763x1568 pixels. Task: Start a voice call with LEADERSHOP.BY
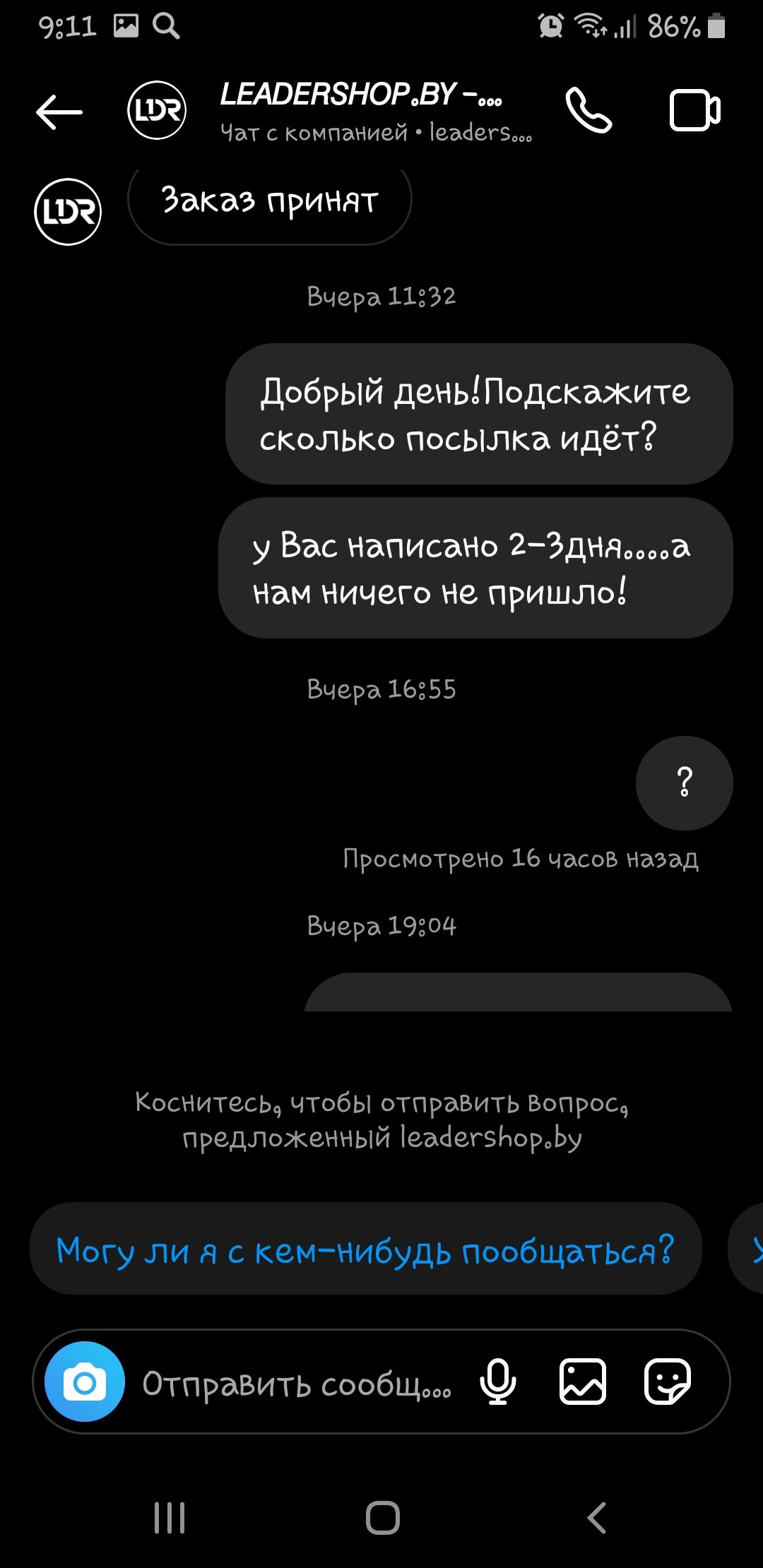(x=588, y=111)
